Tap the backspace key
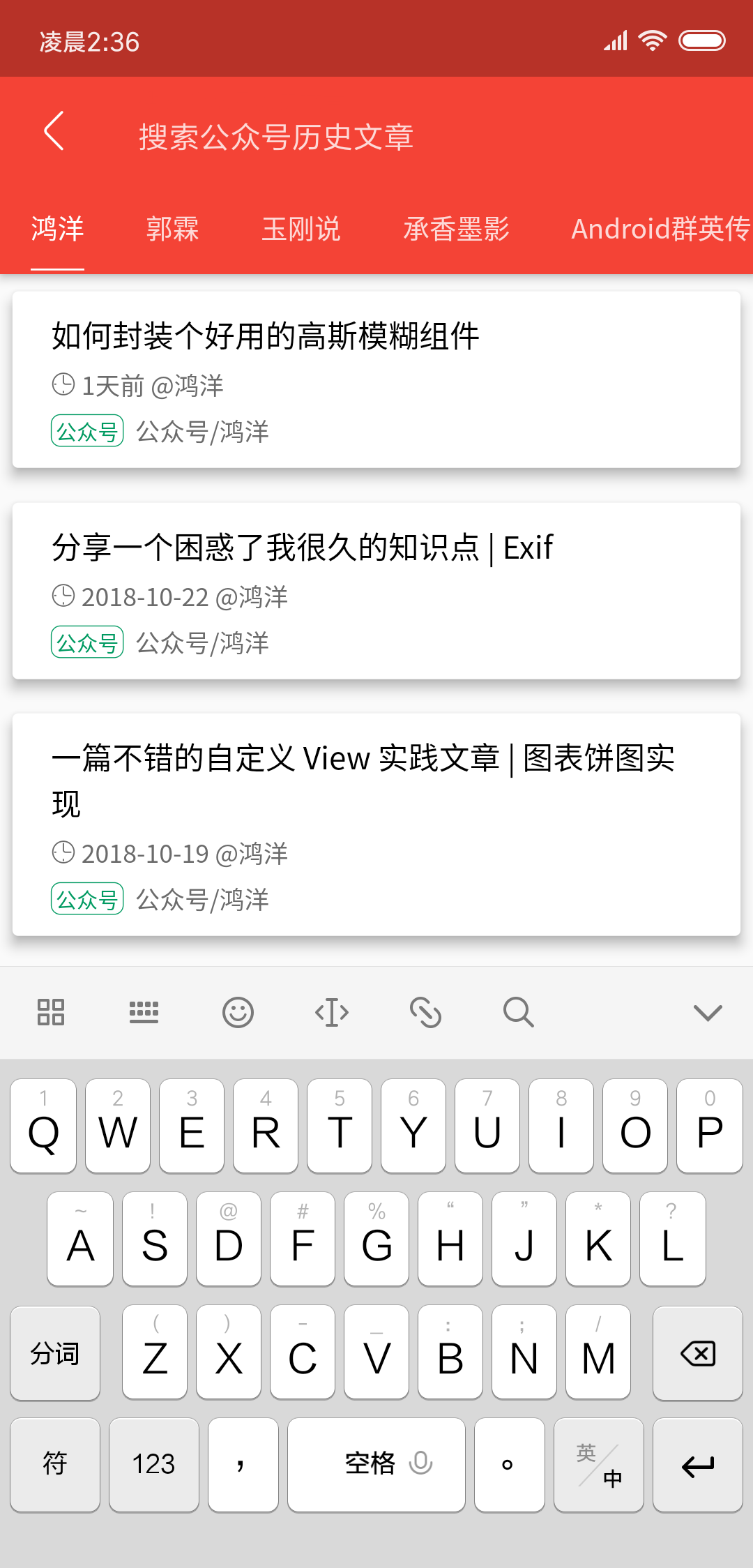 pyautogui.click(x=697, y=1353)
